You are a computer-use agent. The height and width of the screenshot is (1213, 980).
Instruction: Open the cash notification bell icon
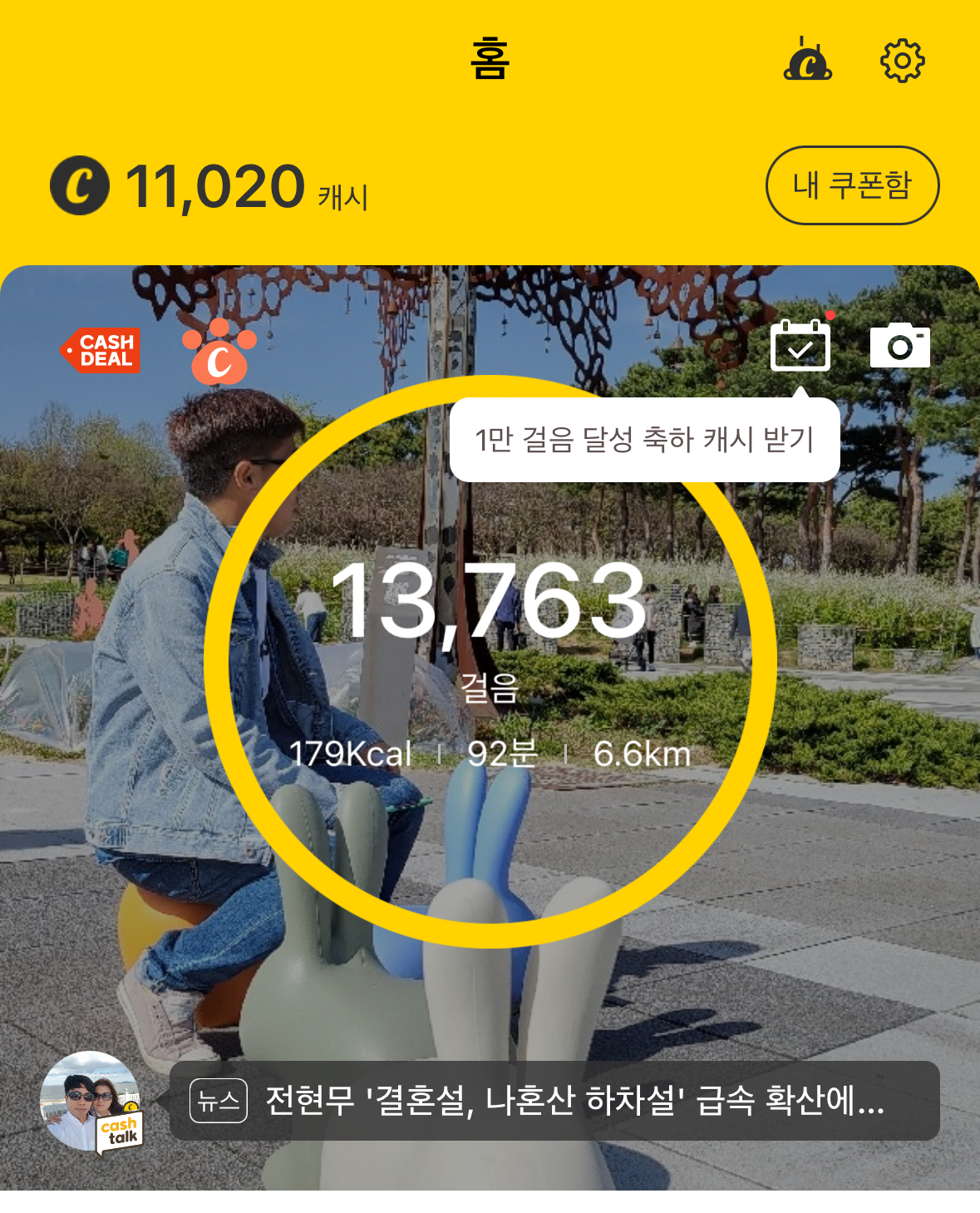point(807,60)
